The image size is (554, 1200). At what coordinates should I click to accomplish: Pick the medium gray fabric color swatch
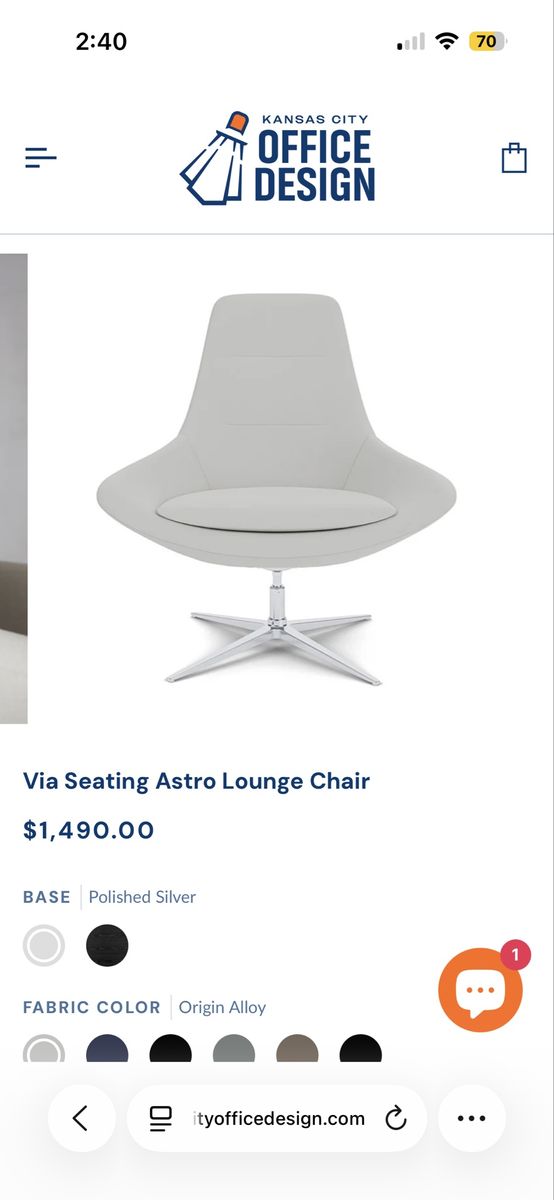click(234, 1048)
